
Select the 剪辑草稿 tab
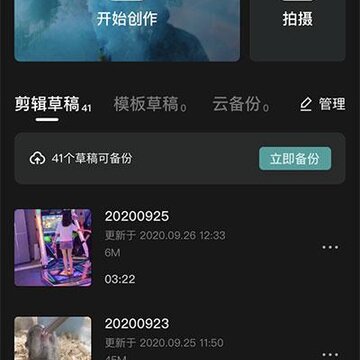pos(53,105)
